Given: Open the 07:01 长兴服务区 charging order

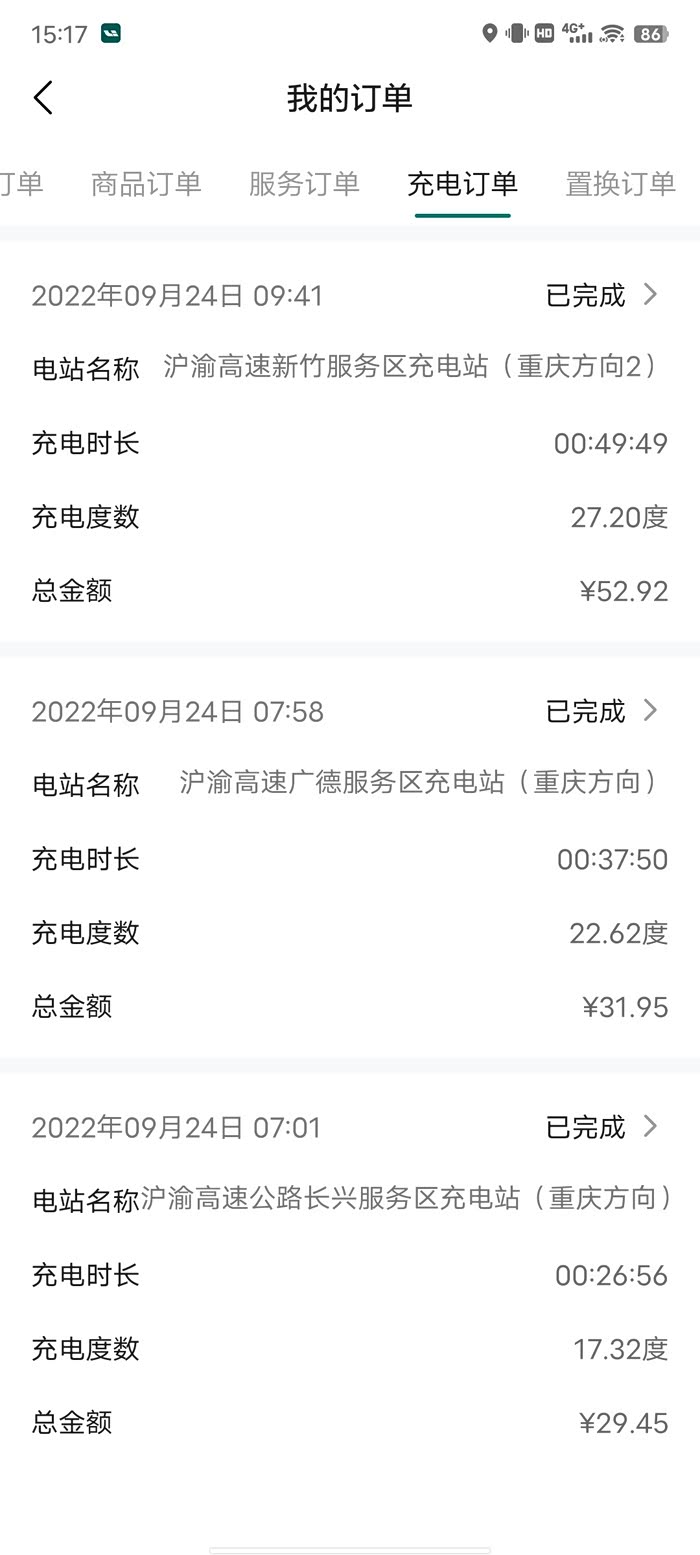Looking at the screenshot, I should [602, 1127].
